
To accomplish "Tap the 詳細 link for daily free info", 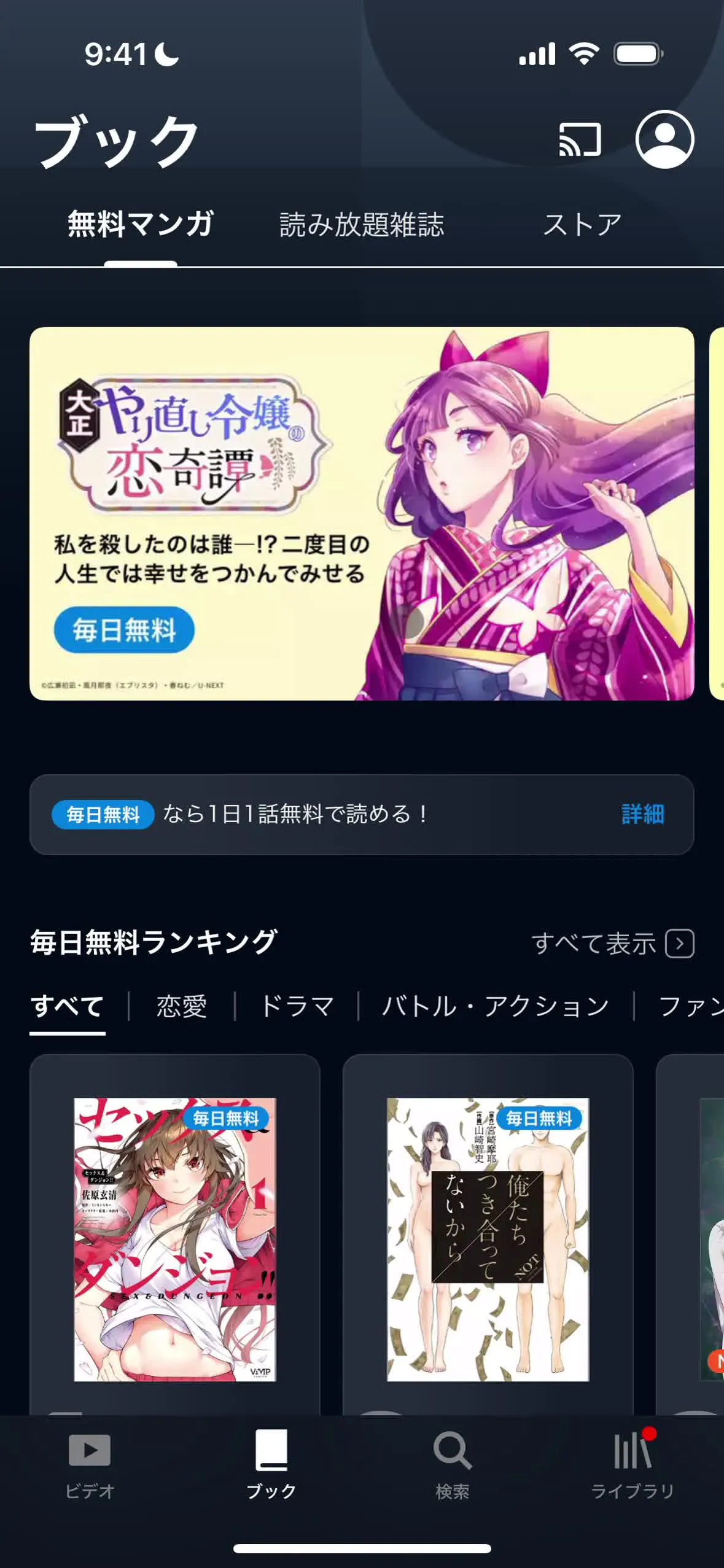I will click(x=642, y=814).
